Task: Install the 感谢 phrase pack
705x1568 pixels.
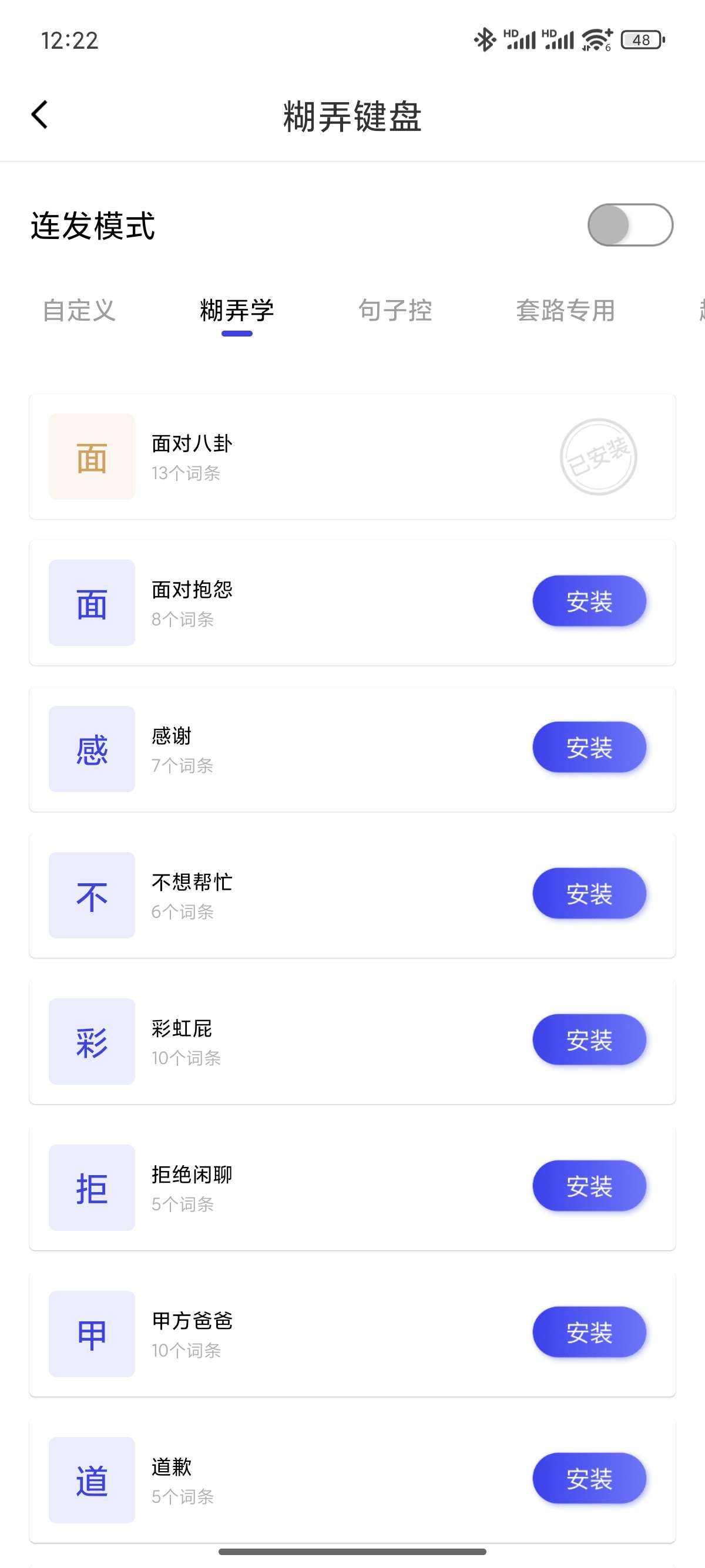Action: click(589, 748)
